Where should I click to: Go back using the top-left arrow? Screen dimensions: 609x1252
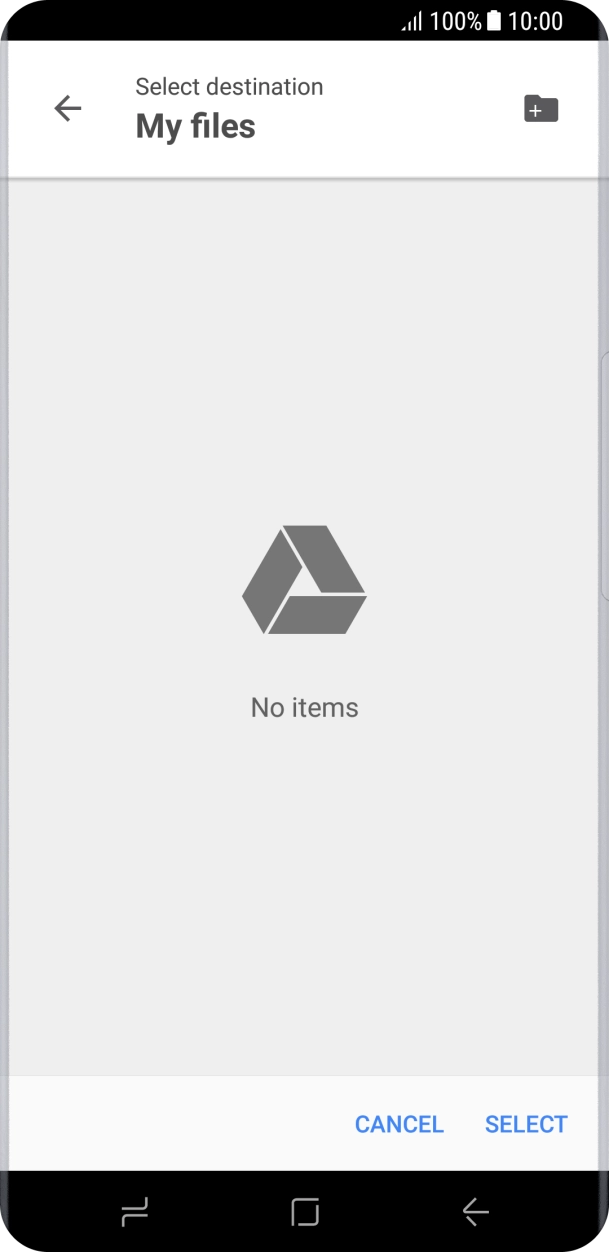[x=68, y=108]
